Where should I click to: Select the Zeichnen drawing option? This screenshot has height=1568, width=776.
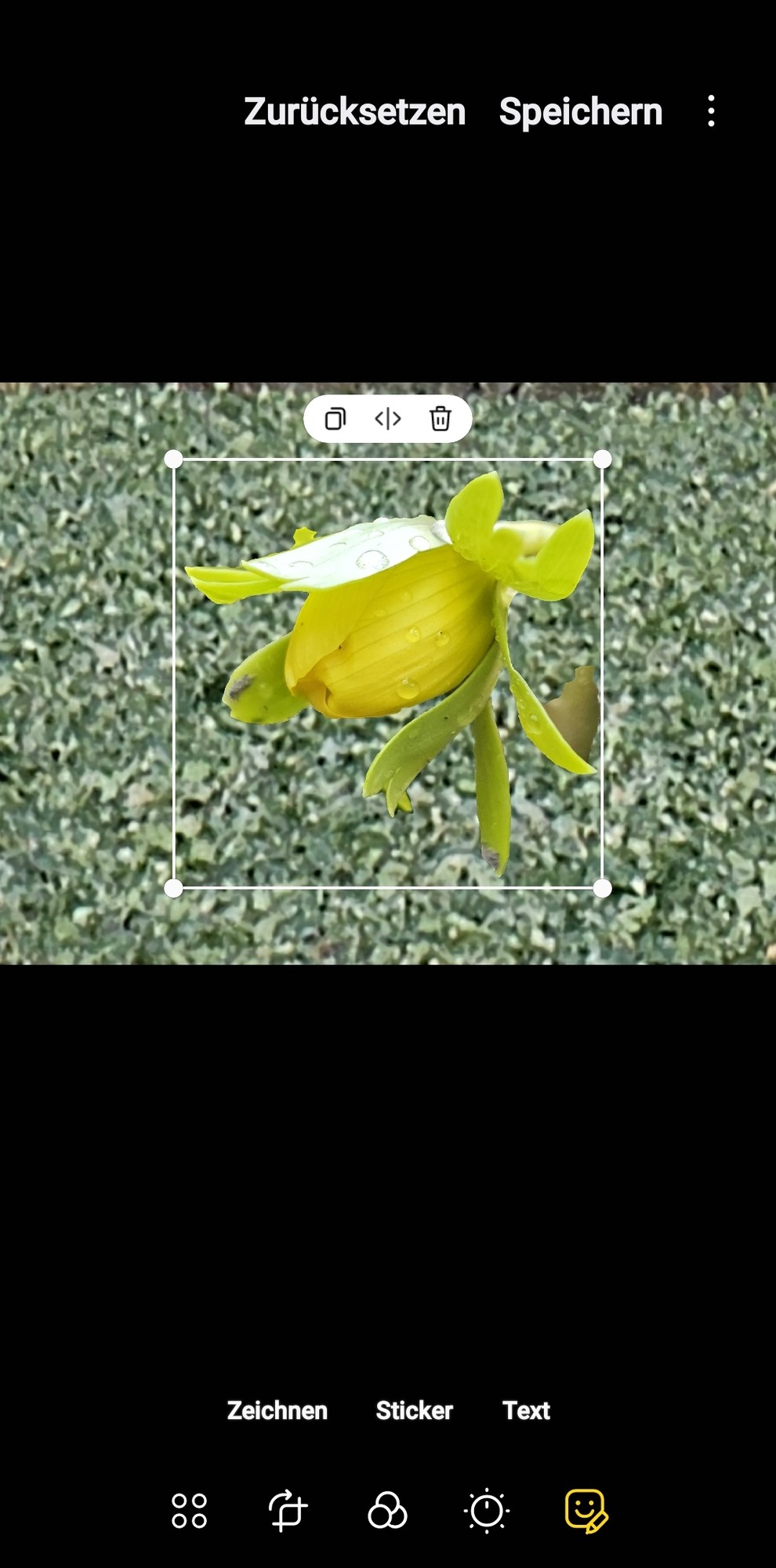tap(277, 1410)
